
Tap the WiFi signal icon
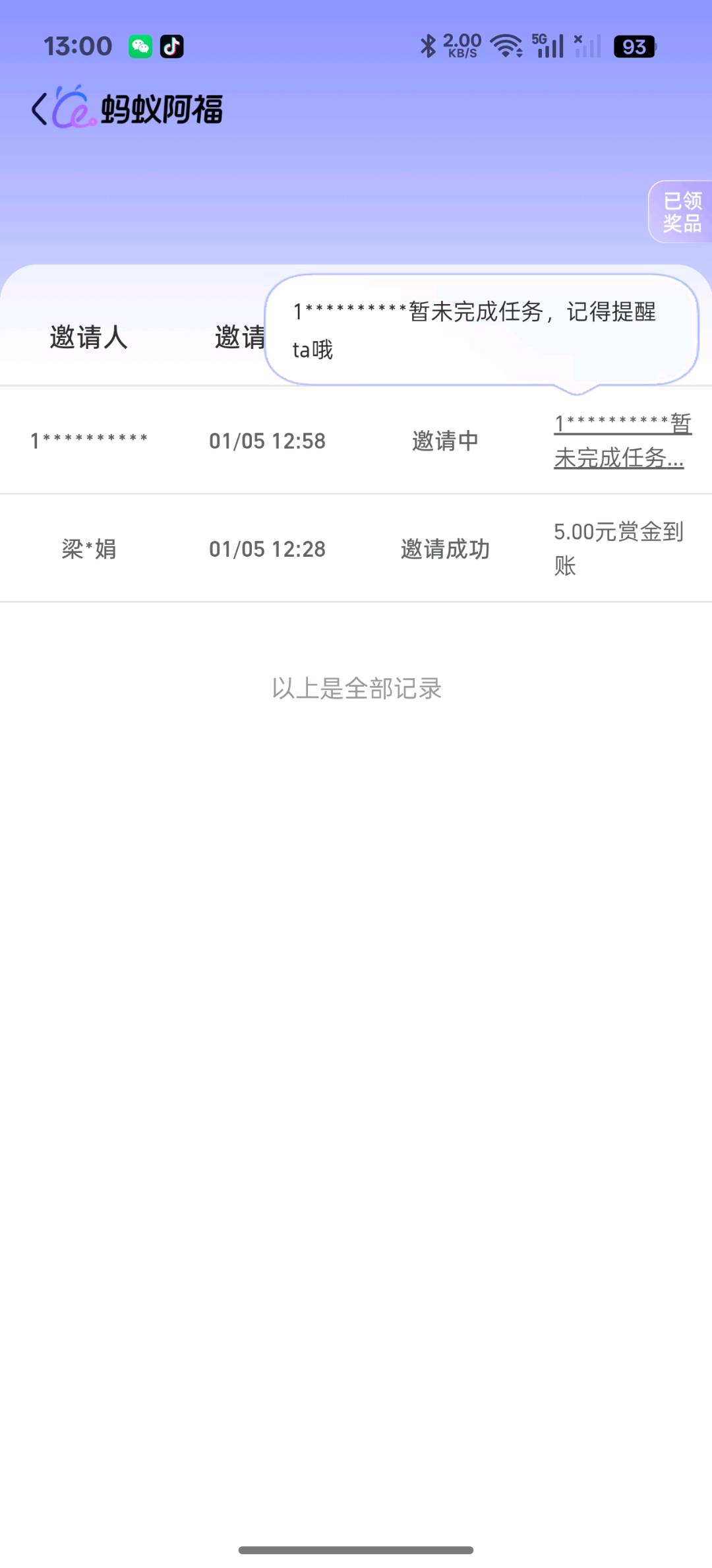[506, 46]
